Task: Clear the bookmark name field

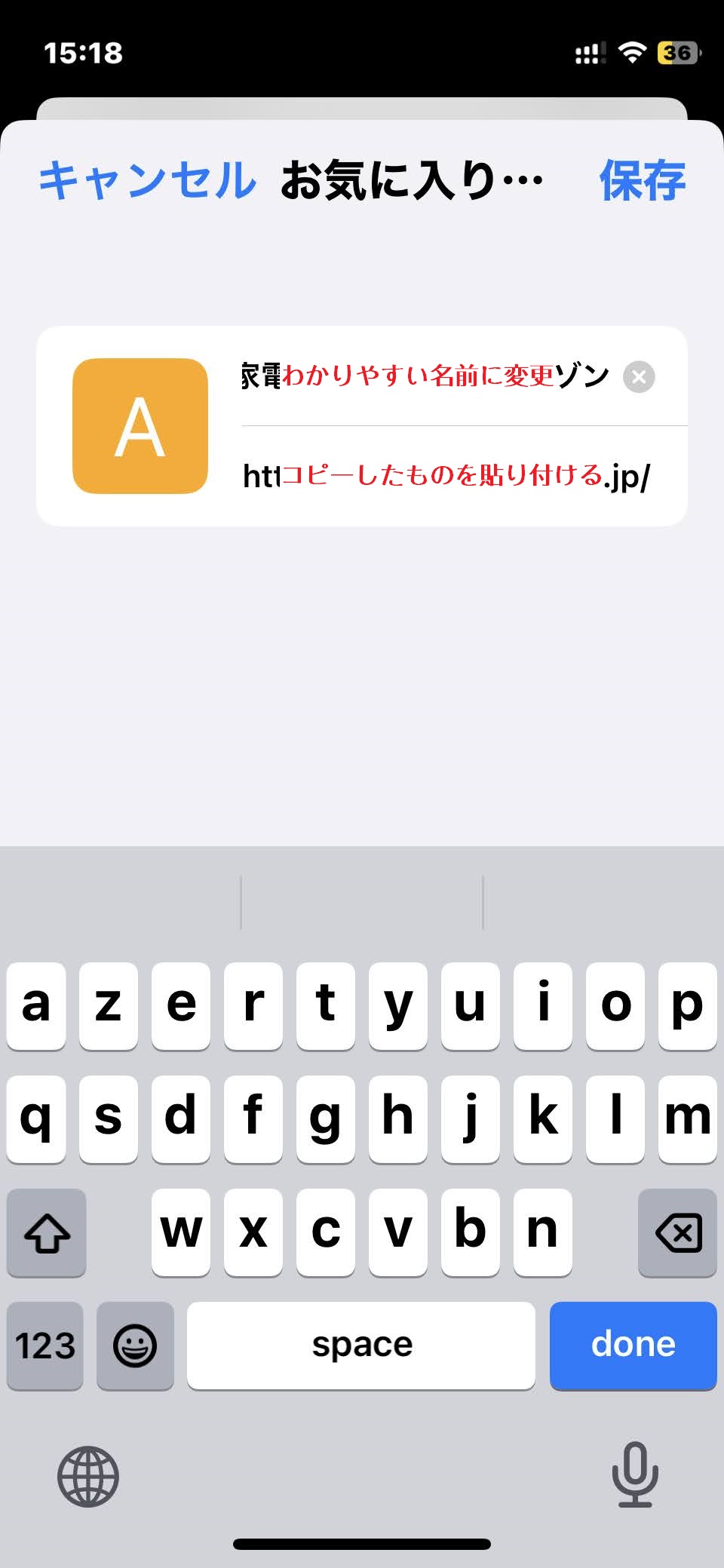Action: 639,376
